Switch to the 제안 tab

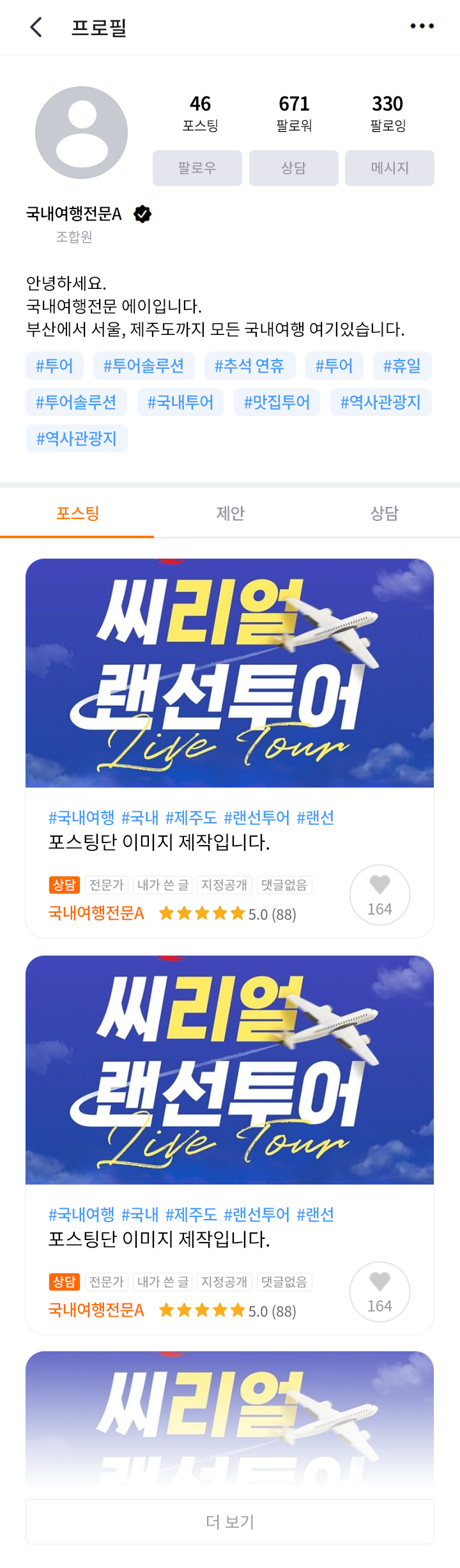pyautogui.click(x=230, y=513)
